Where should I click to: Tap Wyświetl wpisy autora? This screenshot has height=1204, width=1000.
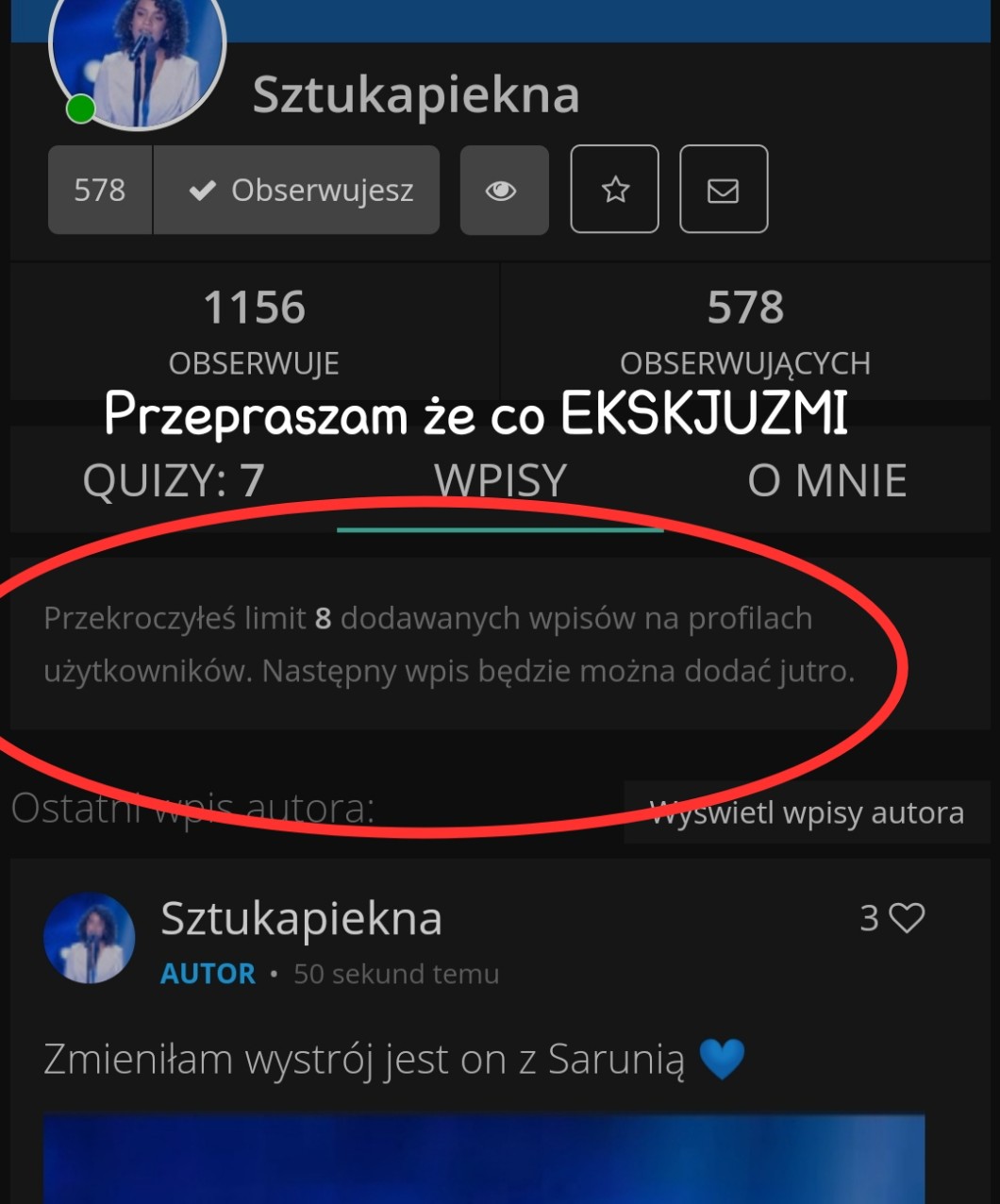click(x=808, y=812)
